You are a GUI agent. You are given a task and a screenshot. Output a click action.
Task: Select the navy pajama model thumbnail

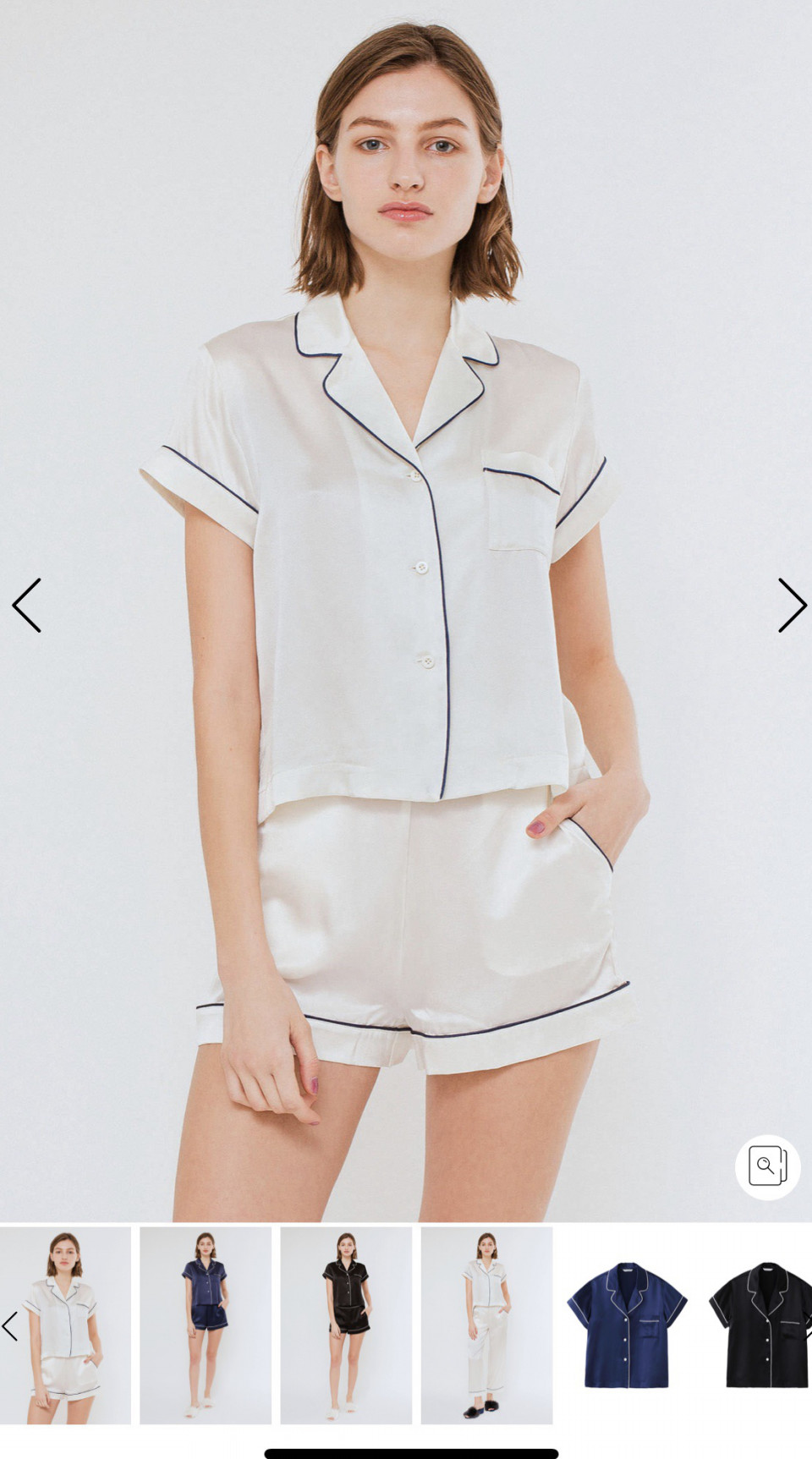tap(206, 1325)
